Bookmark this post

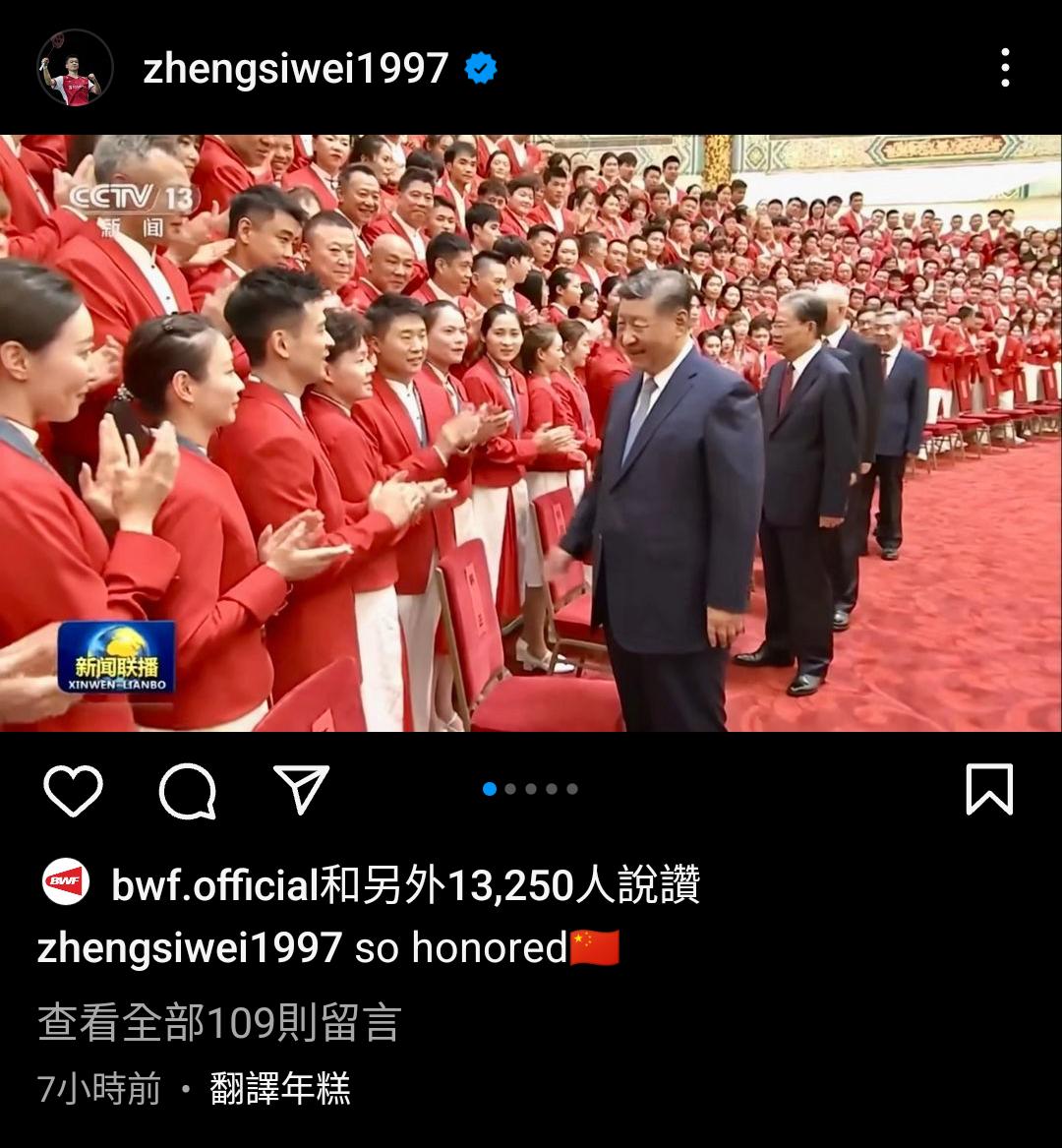988,790
